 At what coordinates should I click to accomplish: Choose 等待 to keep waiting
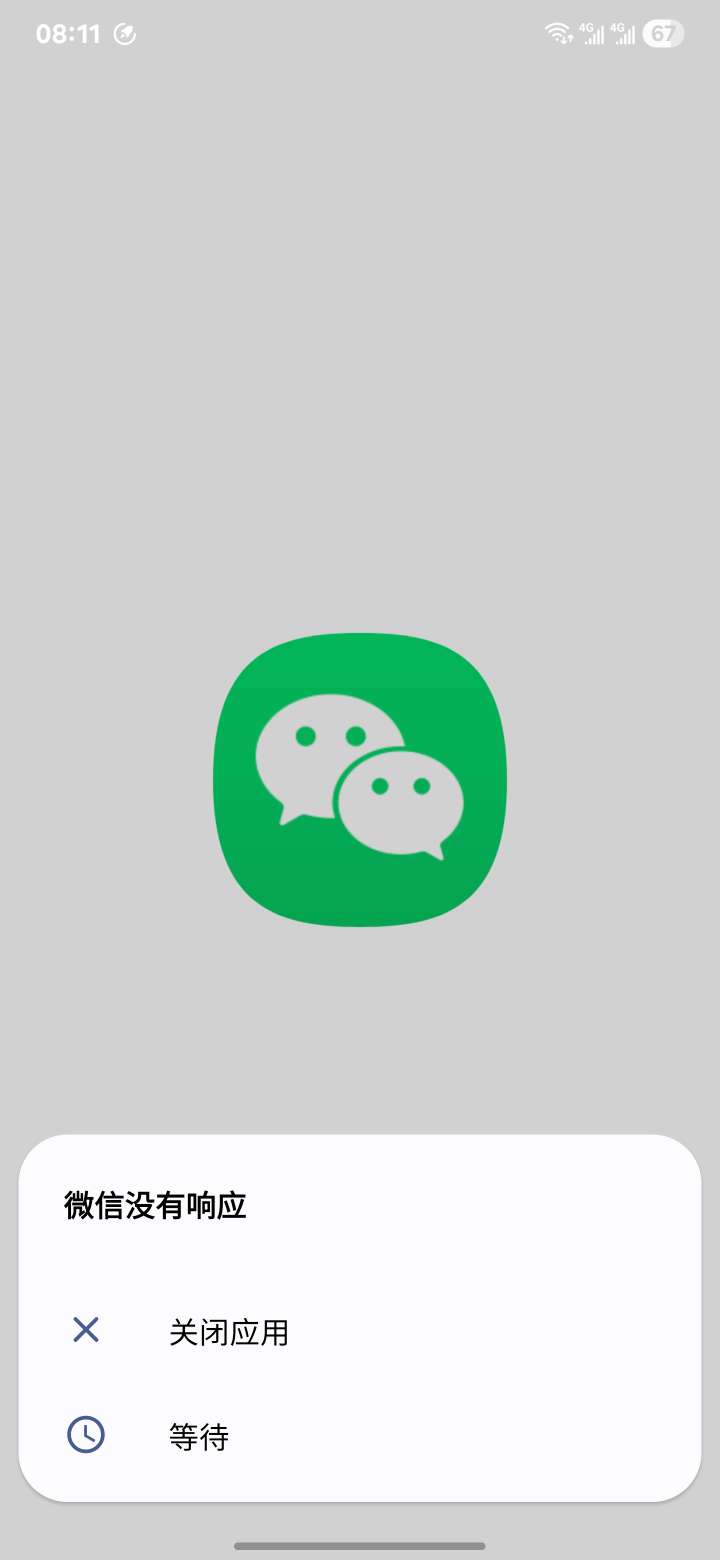point(199,1437)
